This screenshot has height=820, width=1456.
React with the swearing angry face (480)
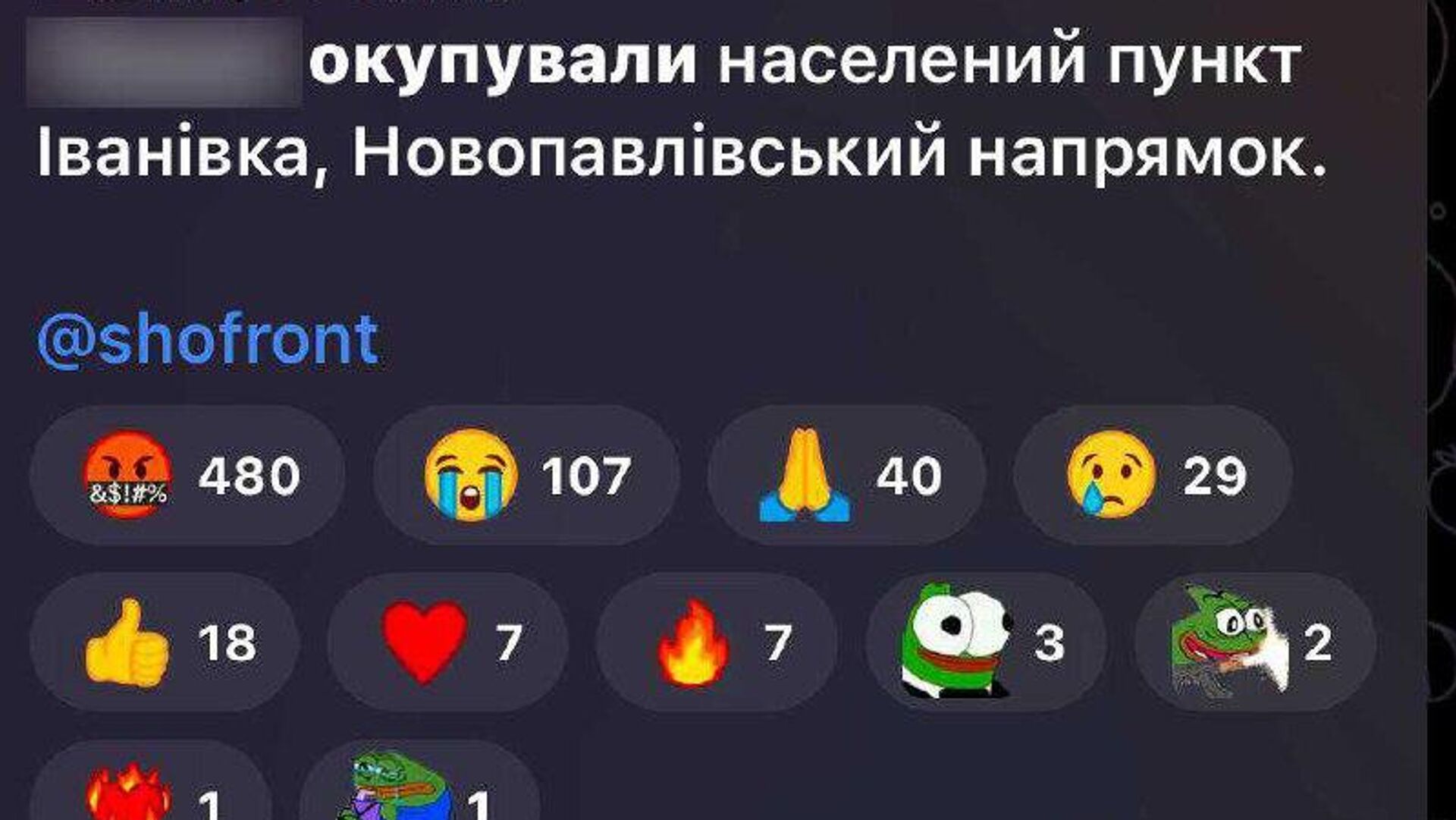point(187,476)
